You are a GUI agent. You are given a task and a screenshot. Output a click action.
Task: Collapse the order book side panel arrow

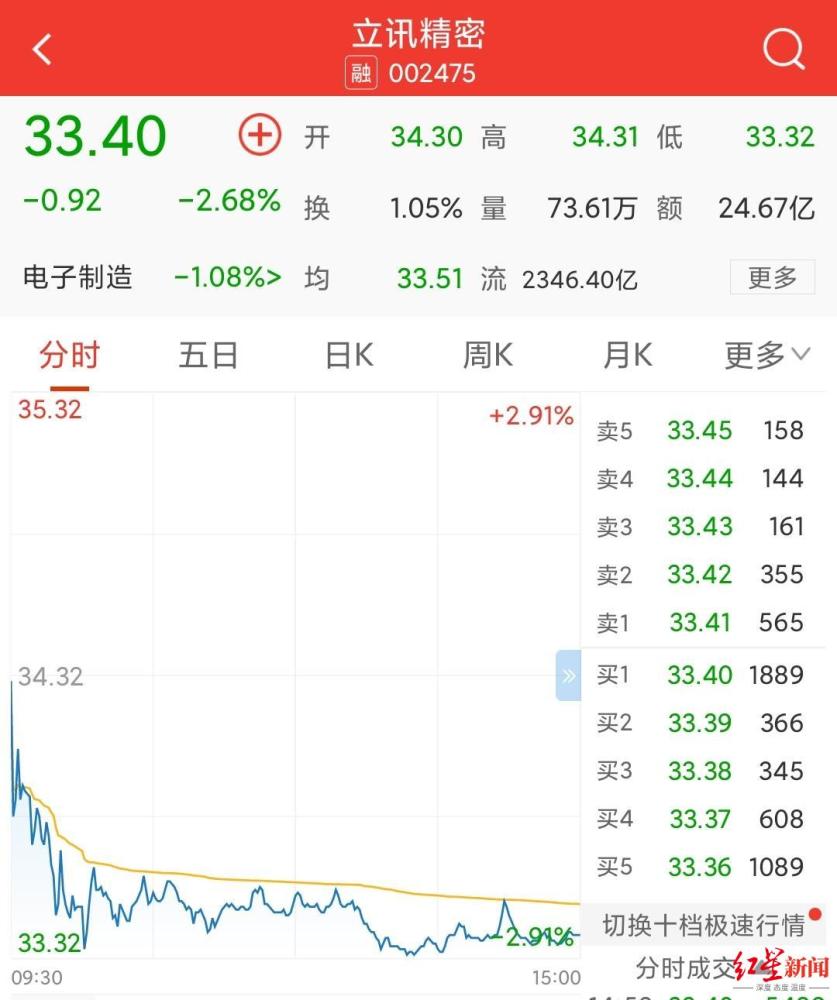pyautogui.click(x=568, y=675)
